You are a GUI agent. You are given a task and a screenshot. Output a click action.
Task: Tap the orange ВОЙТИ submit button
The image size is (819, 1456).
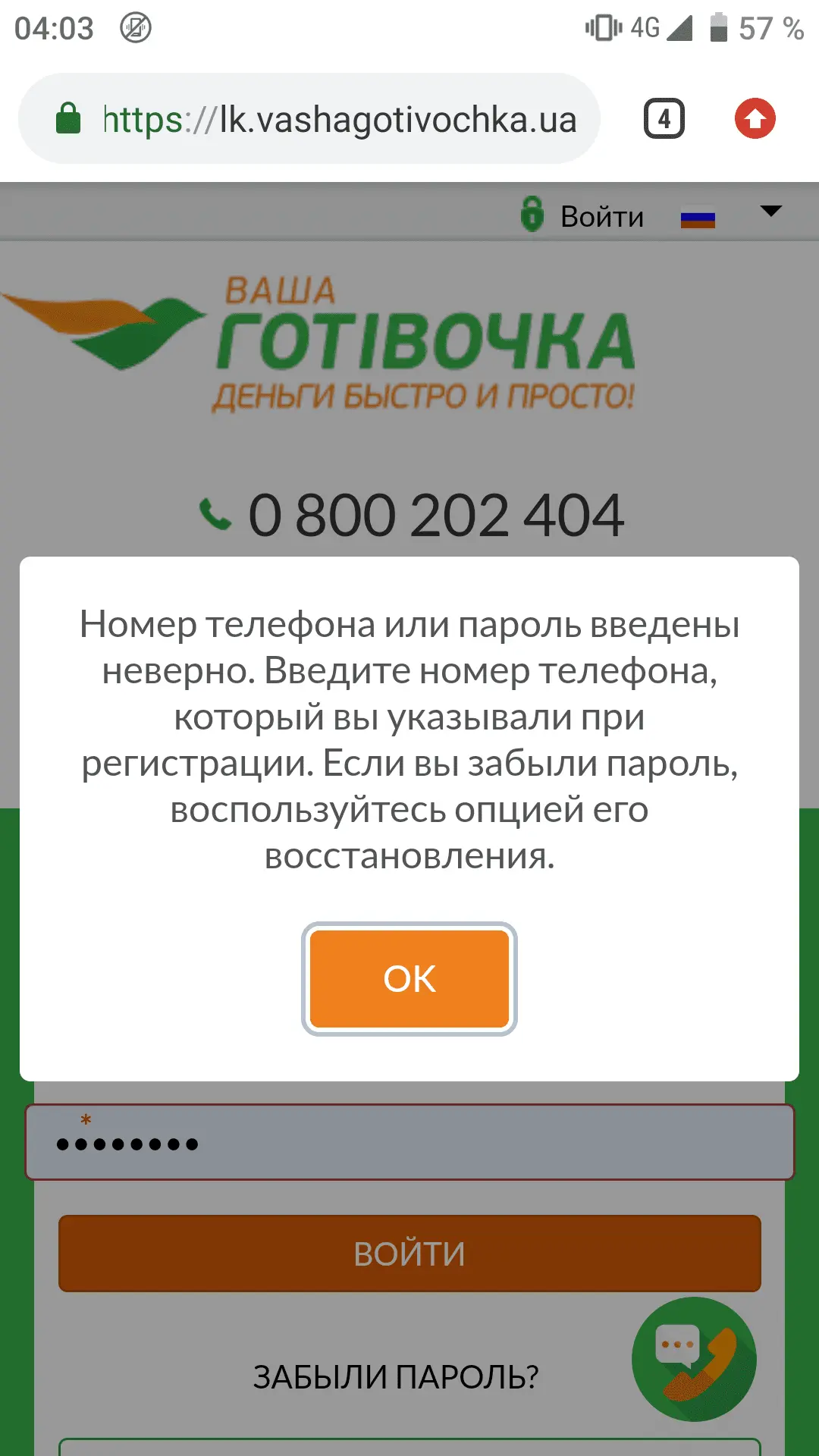tap(409, 1253)
